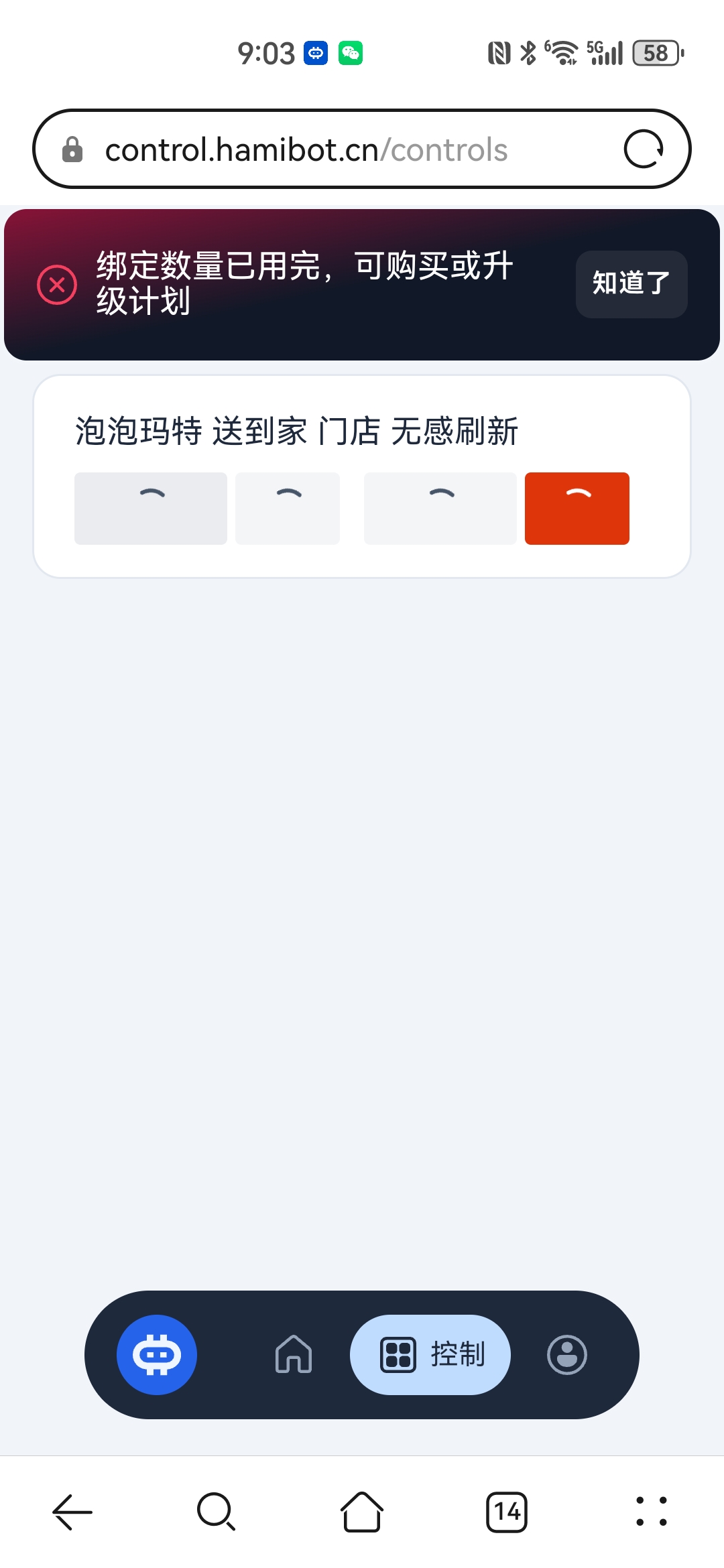
Task: Go to the home tab in the bottom bar
Action: (x=294, y=1355)
